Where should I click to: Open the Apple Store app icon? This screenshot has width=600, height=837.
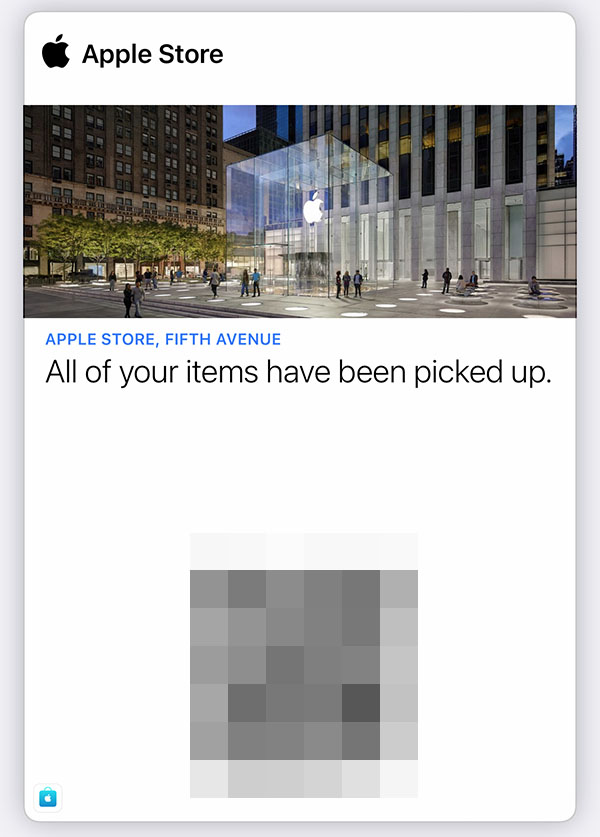click(49, 797)
